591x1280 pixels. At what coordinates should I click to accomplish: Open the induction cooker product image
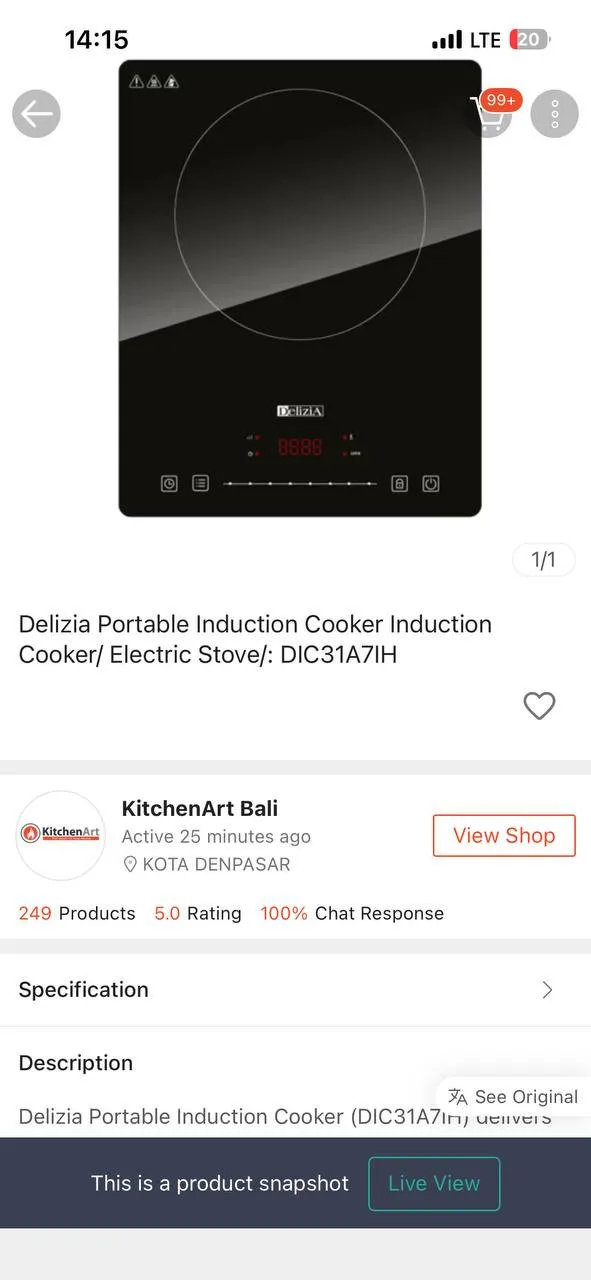tap(300, 288)
